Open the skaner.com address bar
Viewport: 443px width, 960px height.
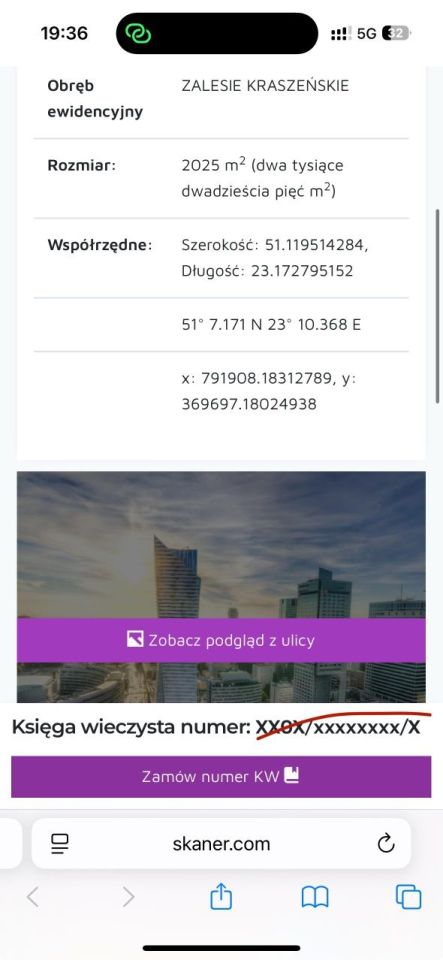221,844
